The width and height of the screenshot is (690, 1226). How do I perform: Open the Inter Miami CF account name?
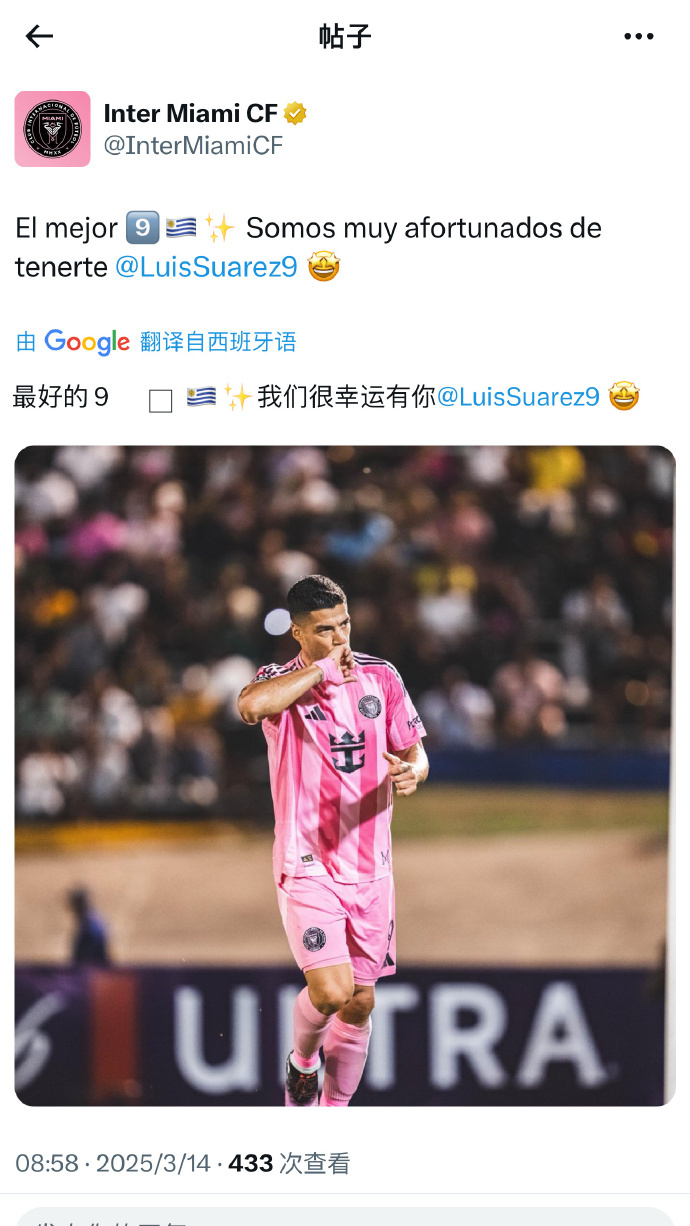190,114
